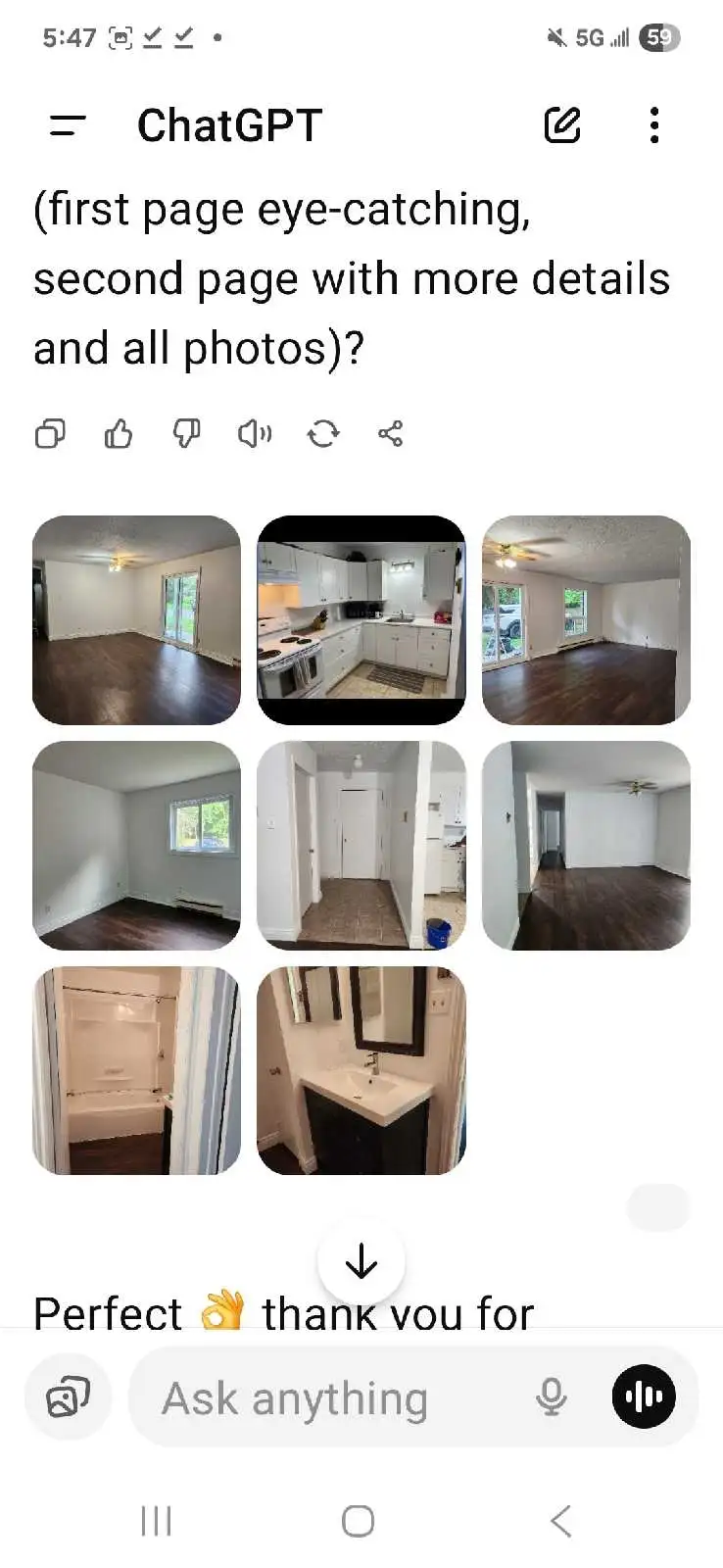Jump to the bottom of the conversation
Screen dimensions: 723x1568
[x=361, y=1261]
